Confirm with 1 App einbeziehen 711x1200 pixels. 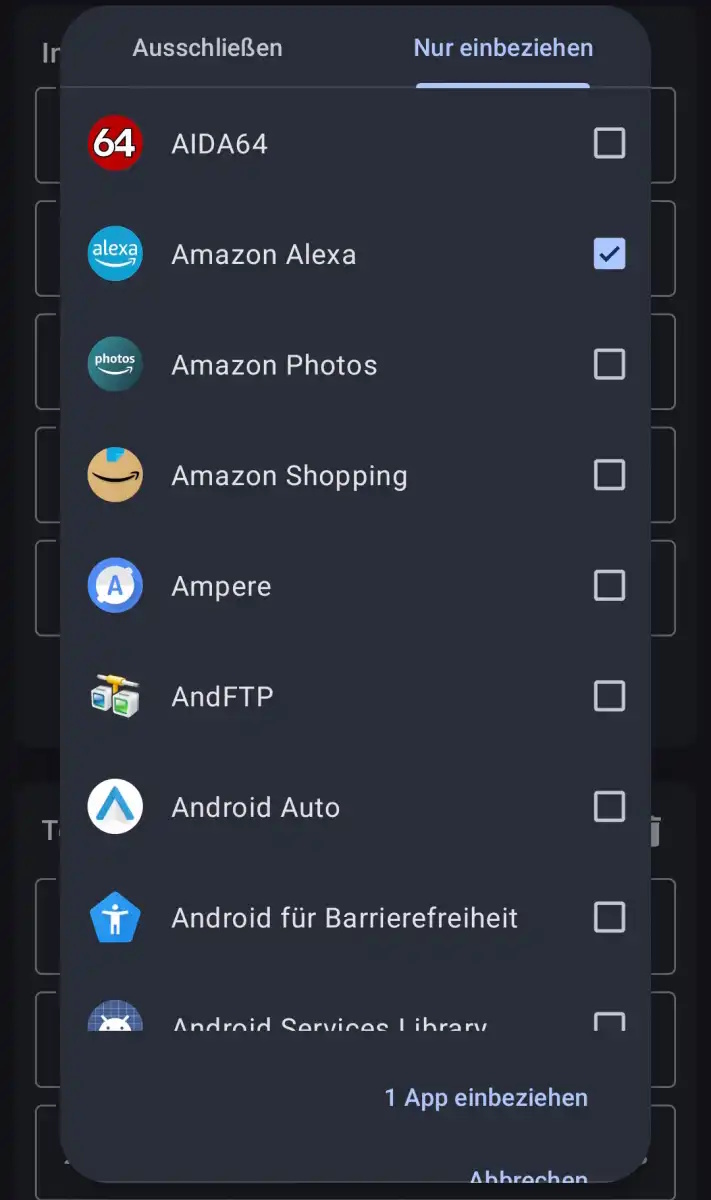(486, 1097)
